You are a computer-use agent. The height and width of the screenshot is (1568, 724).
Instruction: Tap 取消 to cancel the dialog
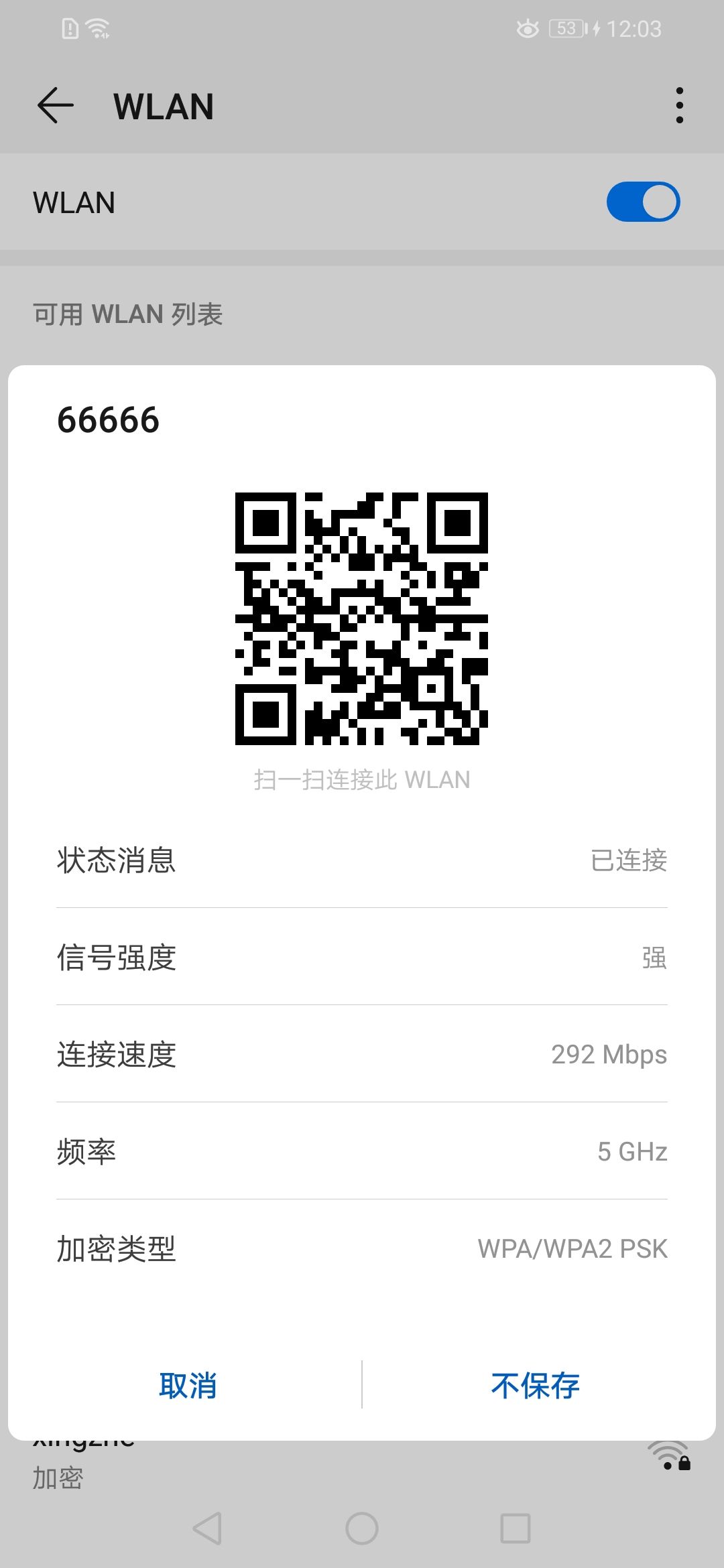pos(188,1385)
